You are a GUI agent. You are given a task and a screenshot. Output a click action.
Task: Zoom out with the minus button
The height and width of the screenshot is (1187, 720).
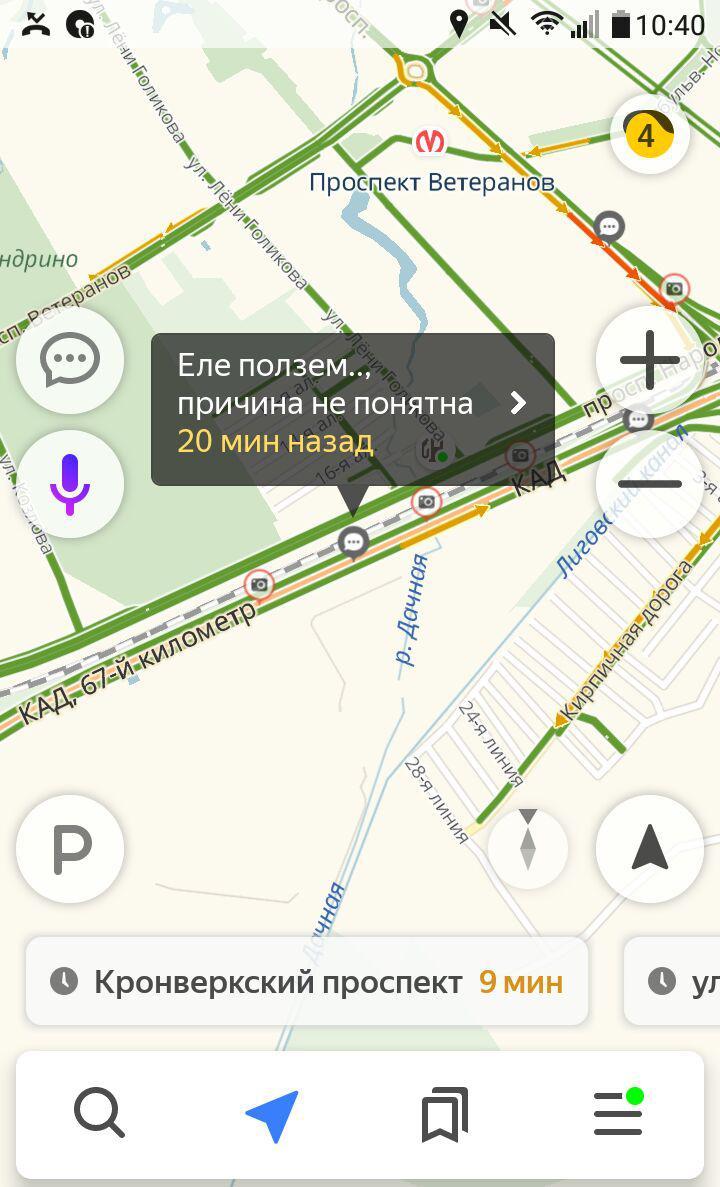(x=649, y=484)
